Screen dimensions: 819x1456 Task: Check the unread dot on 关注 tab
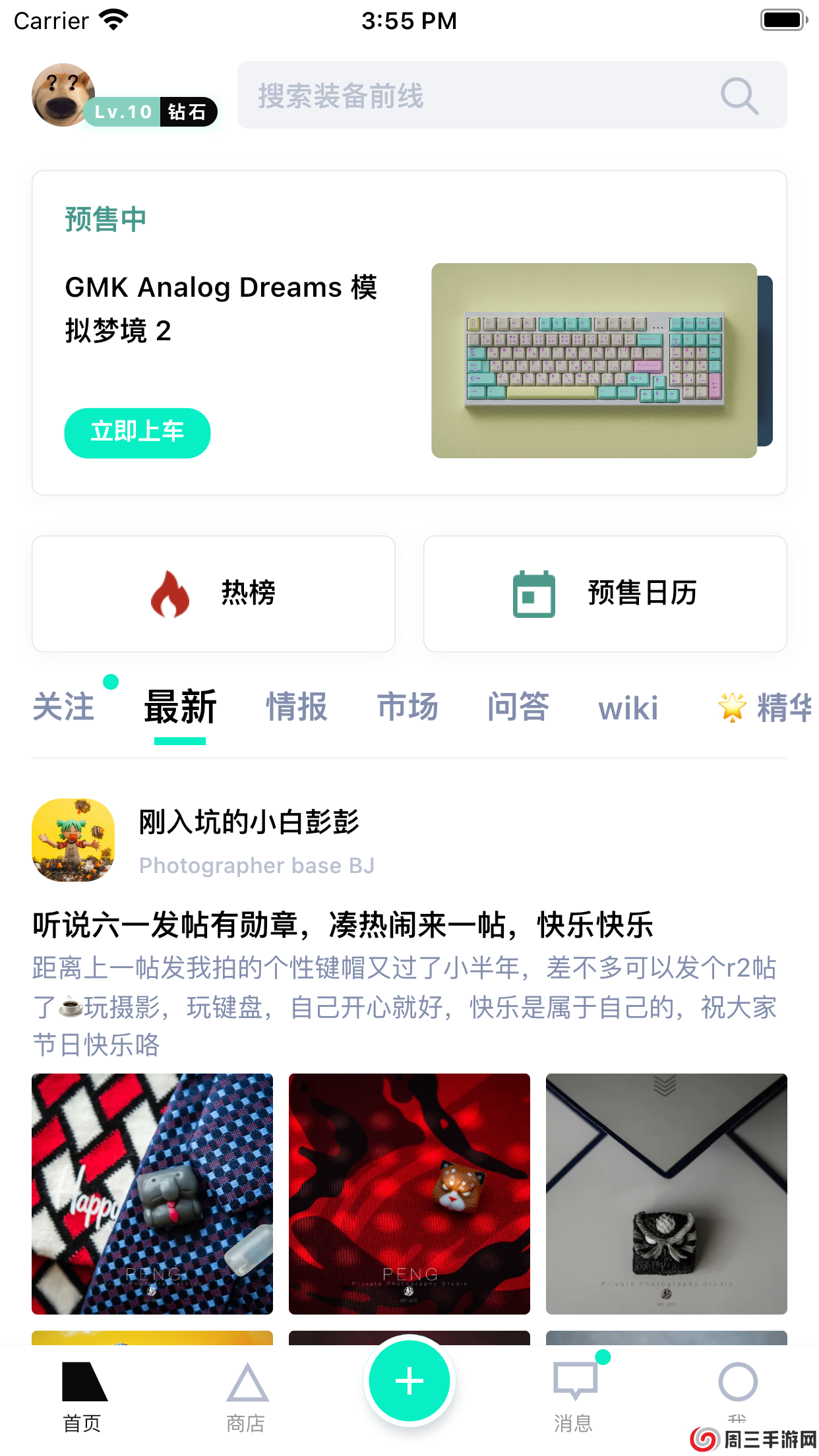pos(111,682)
